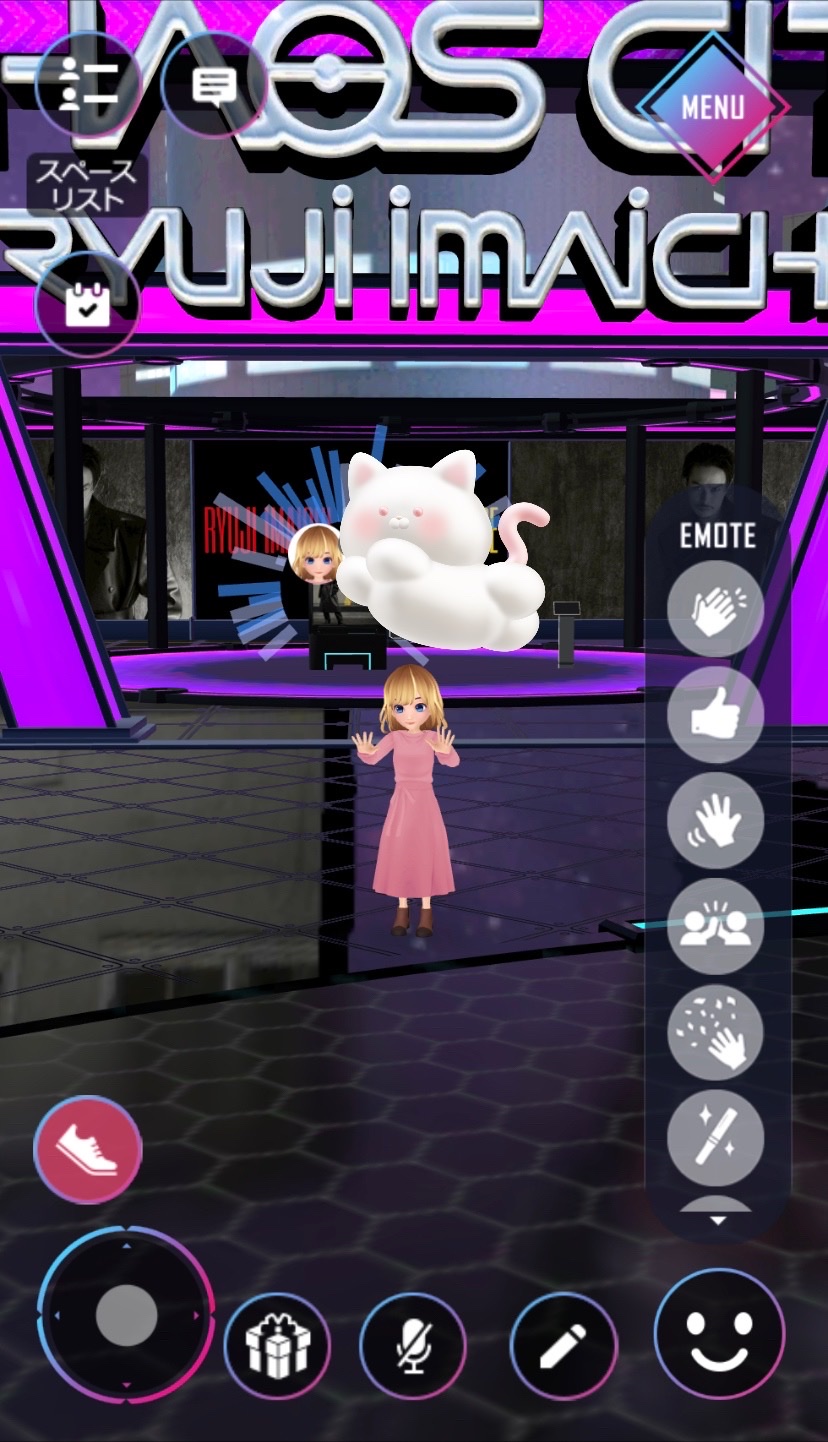Viewport: 828px width, 1442px height.
Task: Use the waving hand emote
Action: point(715,821)
